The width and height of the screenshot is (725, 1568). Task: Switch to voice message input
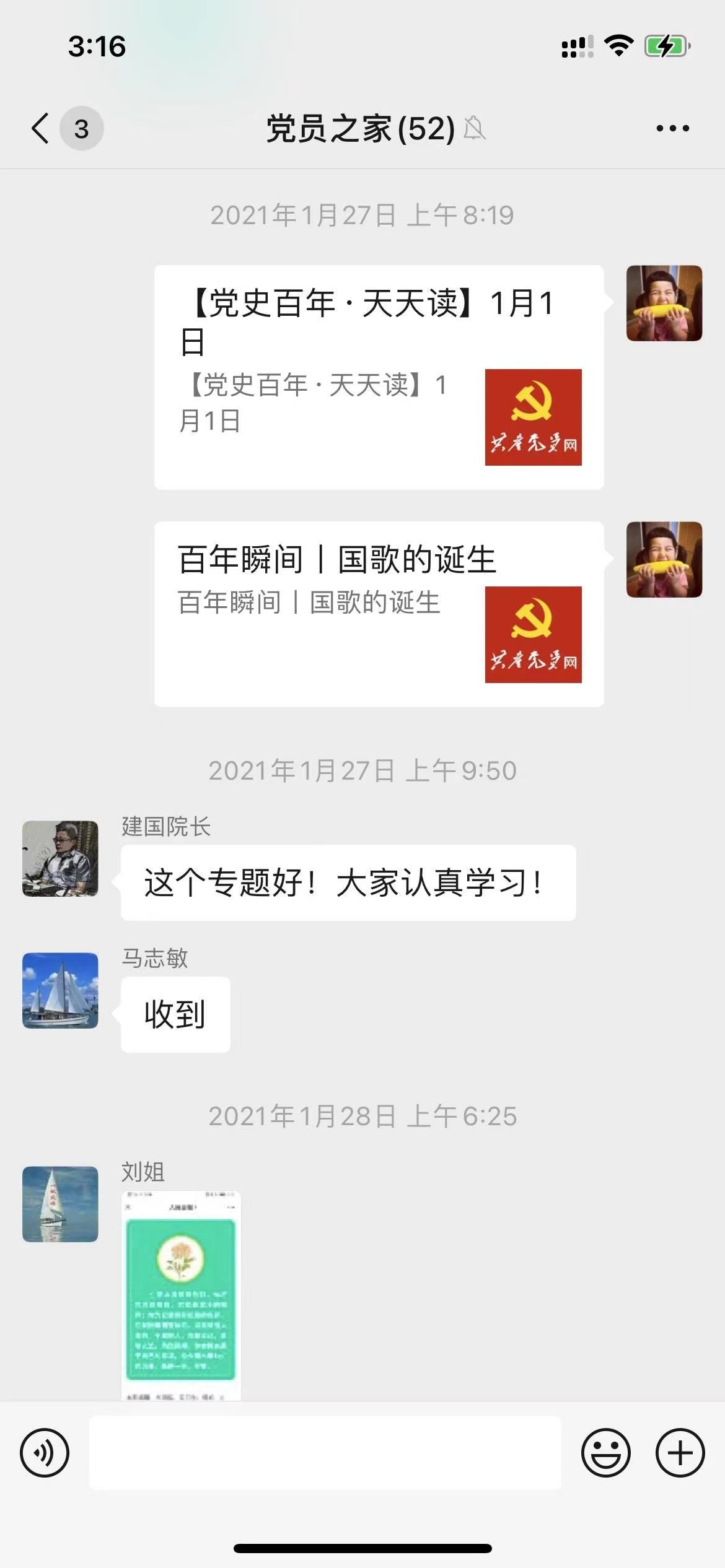coord(45,1453)
